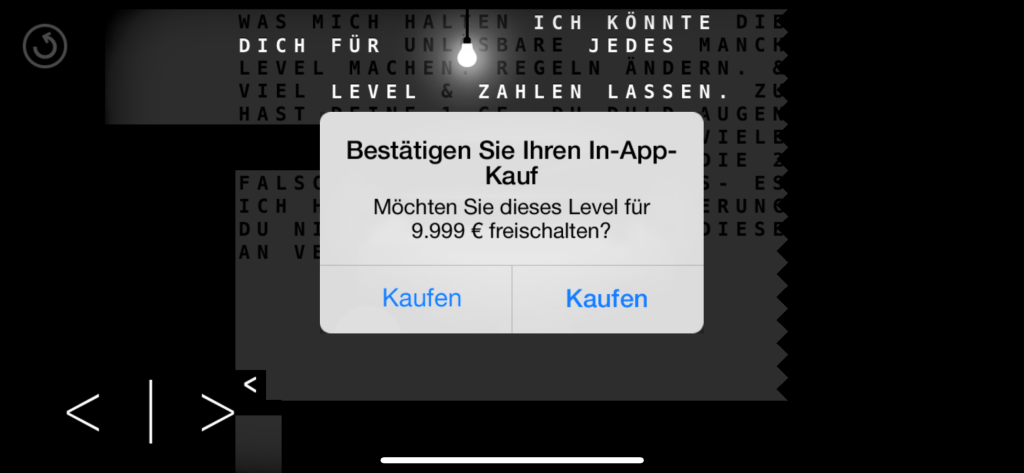
Task: Move right with the > arrow control
Action: pos(217,412)
